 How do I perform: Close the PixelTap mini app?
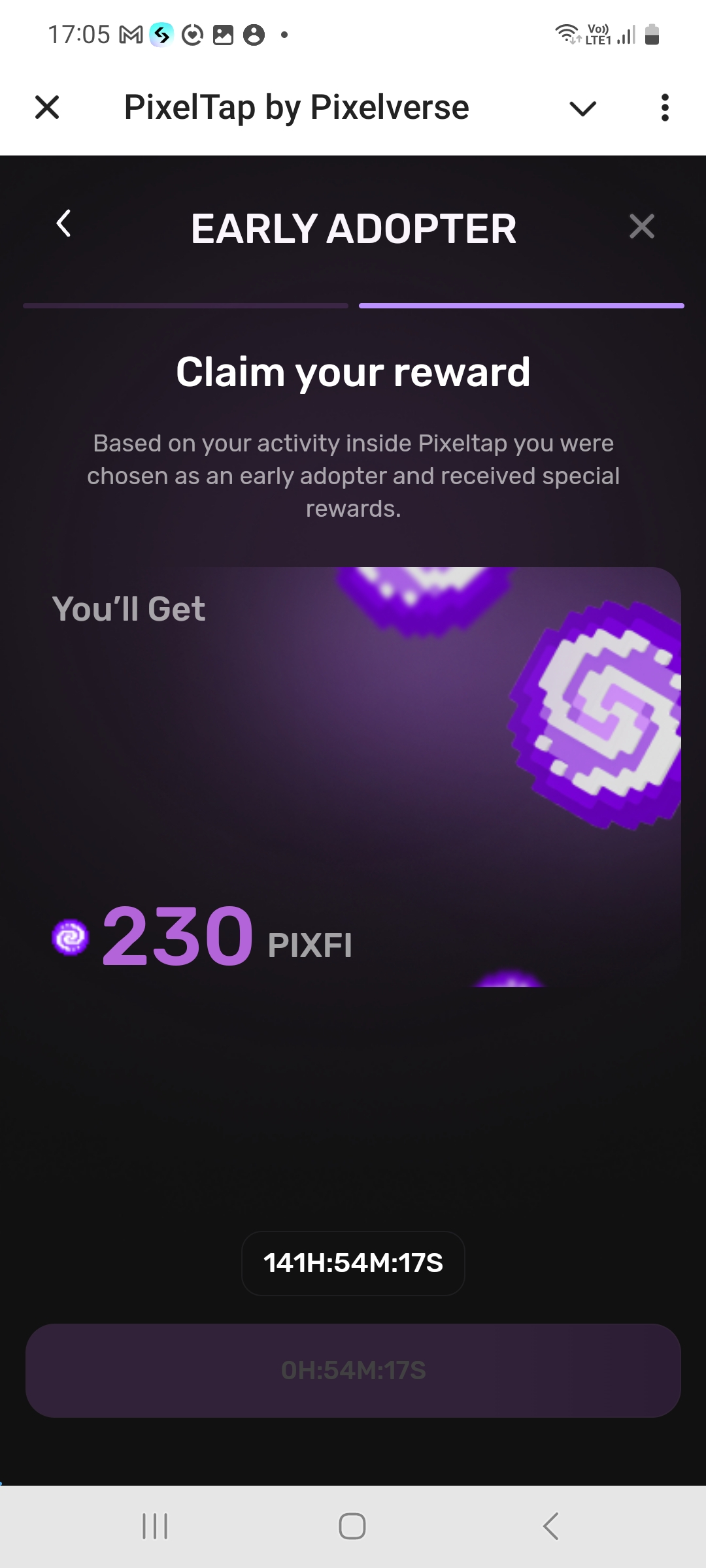tap(47, 107)
